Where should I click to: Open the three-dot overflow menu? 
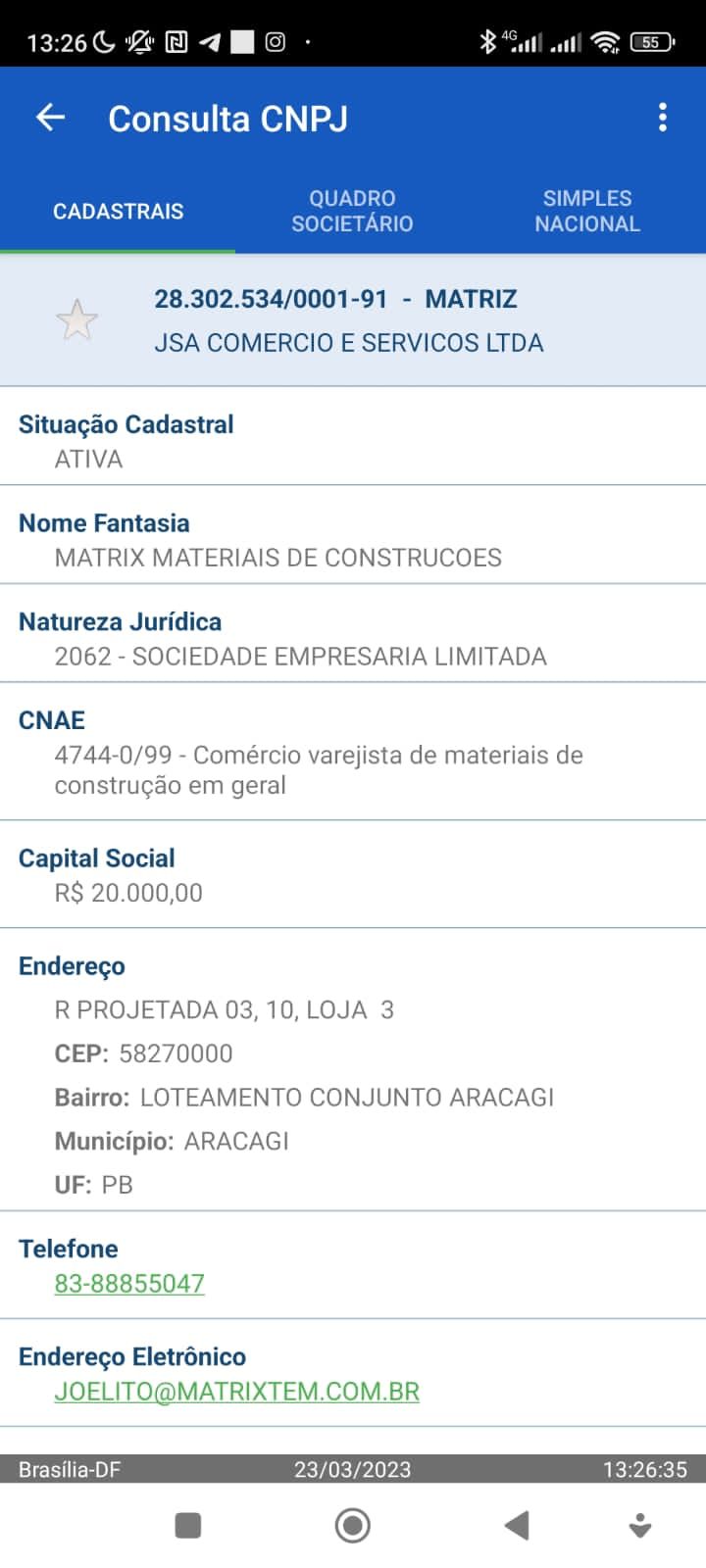coord(663,118)
